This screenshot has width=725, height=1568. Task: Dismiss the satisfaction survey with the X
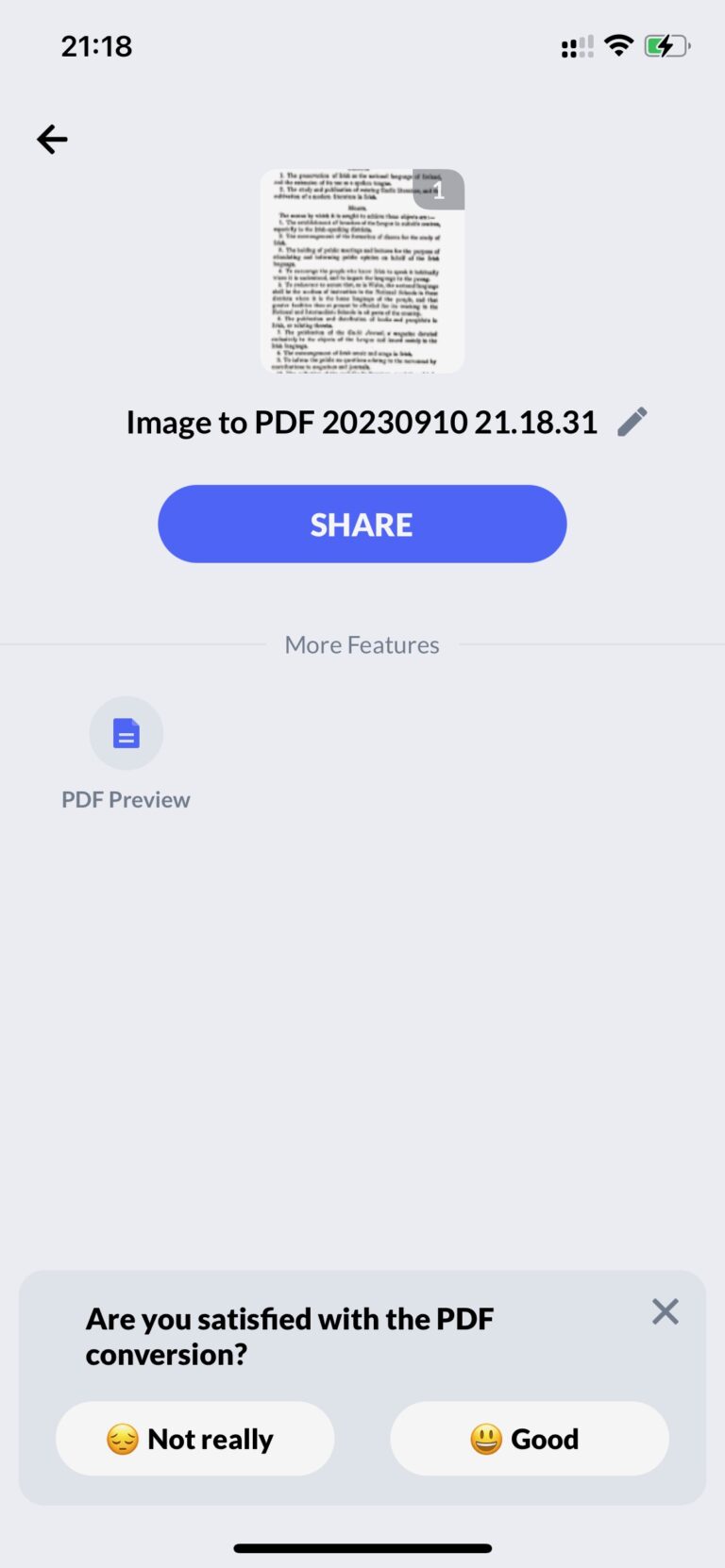(665, 1311)
